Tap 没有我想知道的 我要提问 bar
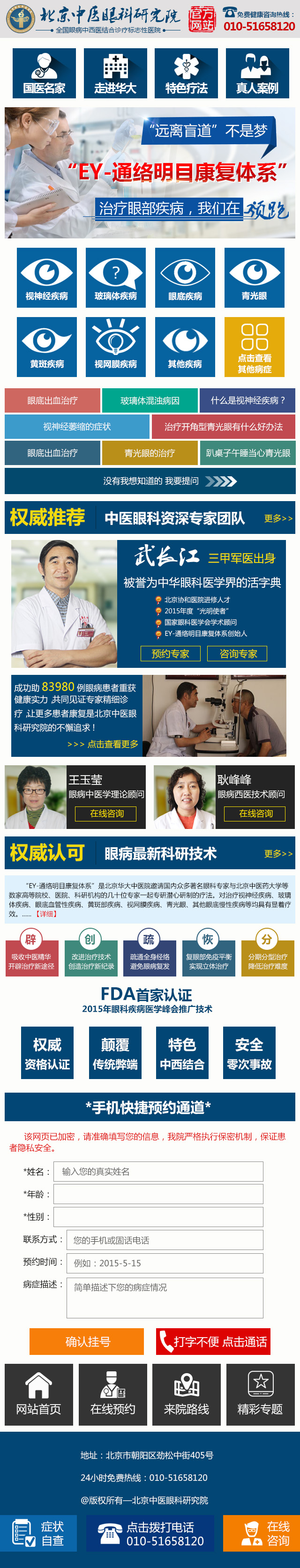 tap(150, 481)
